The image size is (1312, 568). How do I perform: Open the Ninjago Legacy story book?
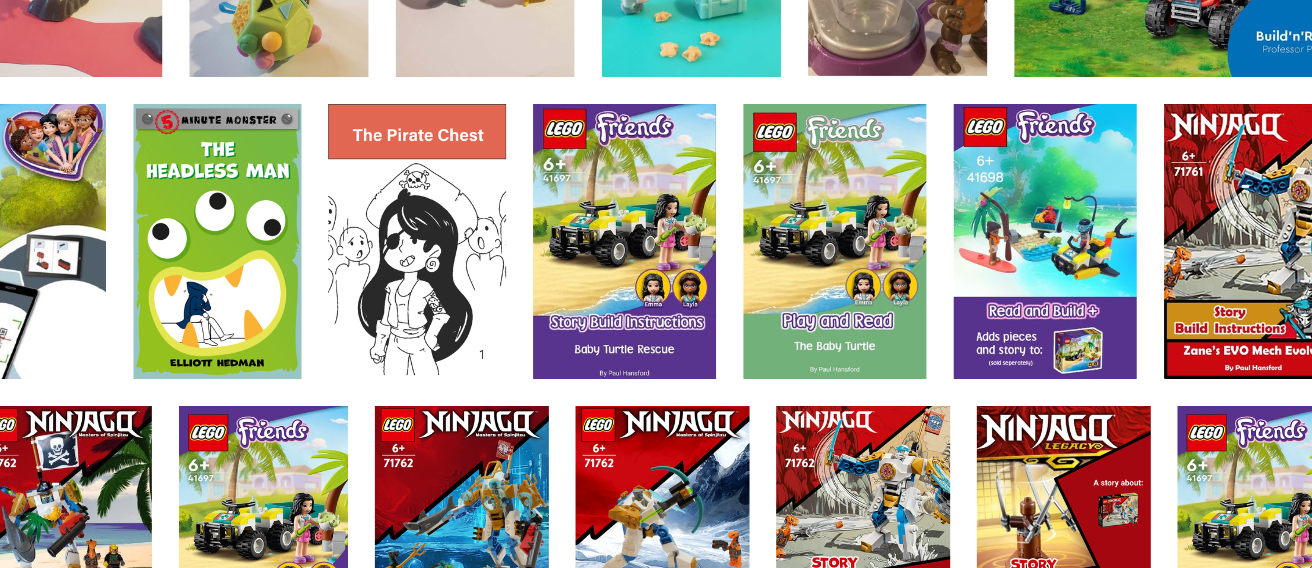tap(1063, 487)
